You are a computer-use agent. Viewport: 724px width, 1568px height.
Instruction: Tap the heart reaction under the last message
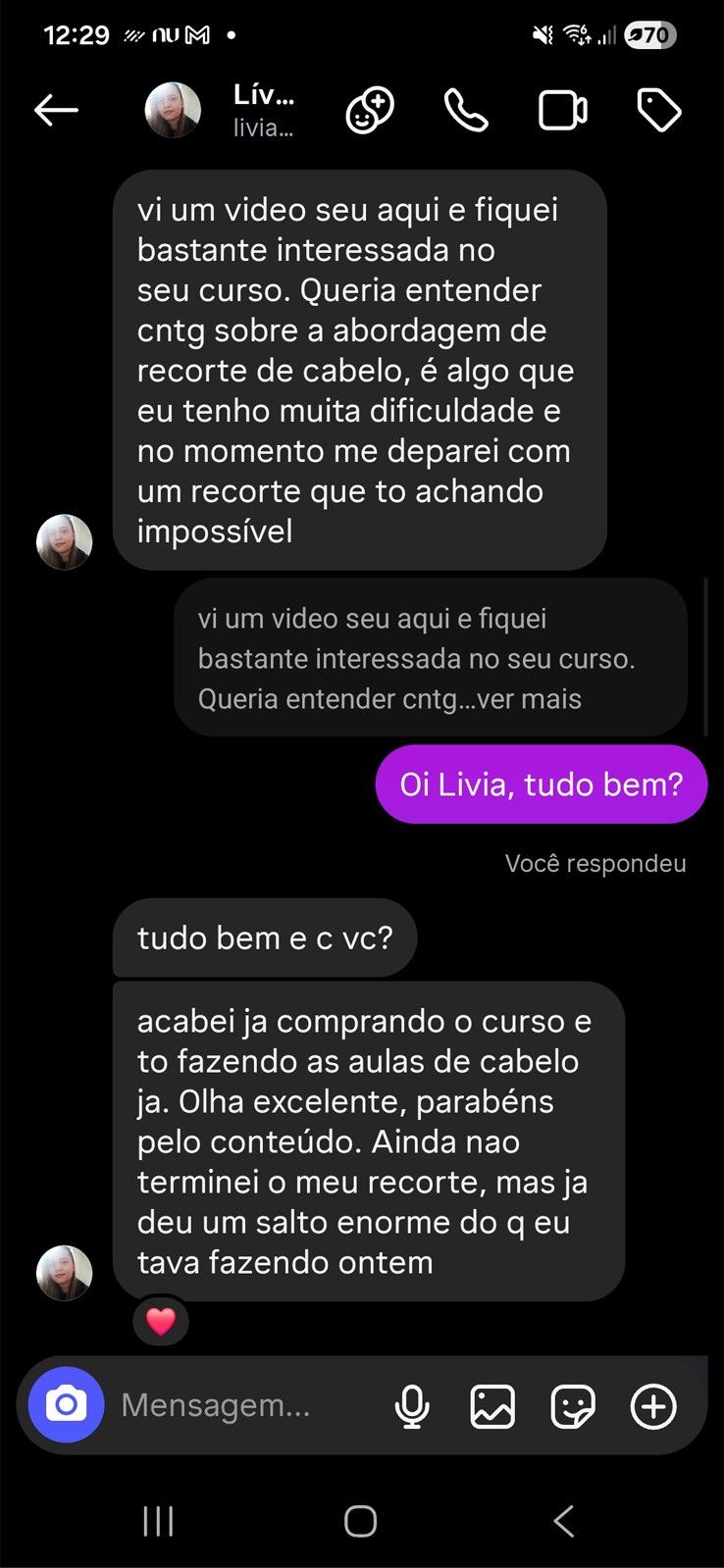click(161, 1322)
